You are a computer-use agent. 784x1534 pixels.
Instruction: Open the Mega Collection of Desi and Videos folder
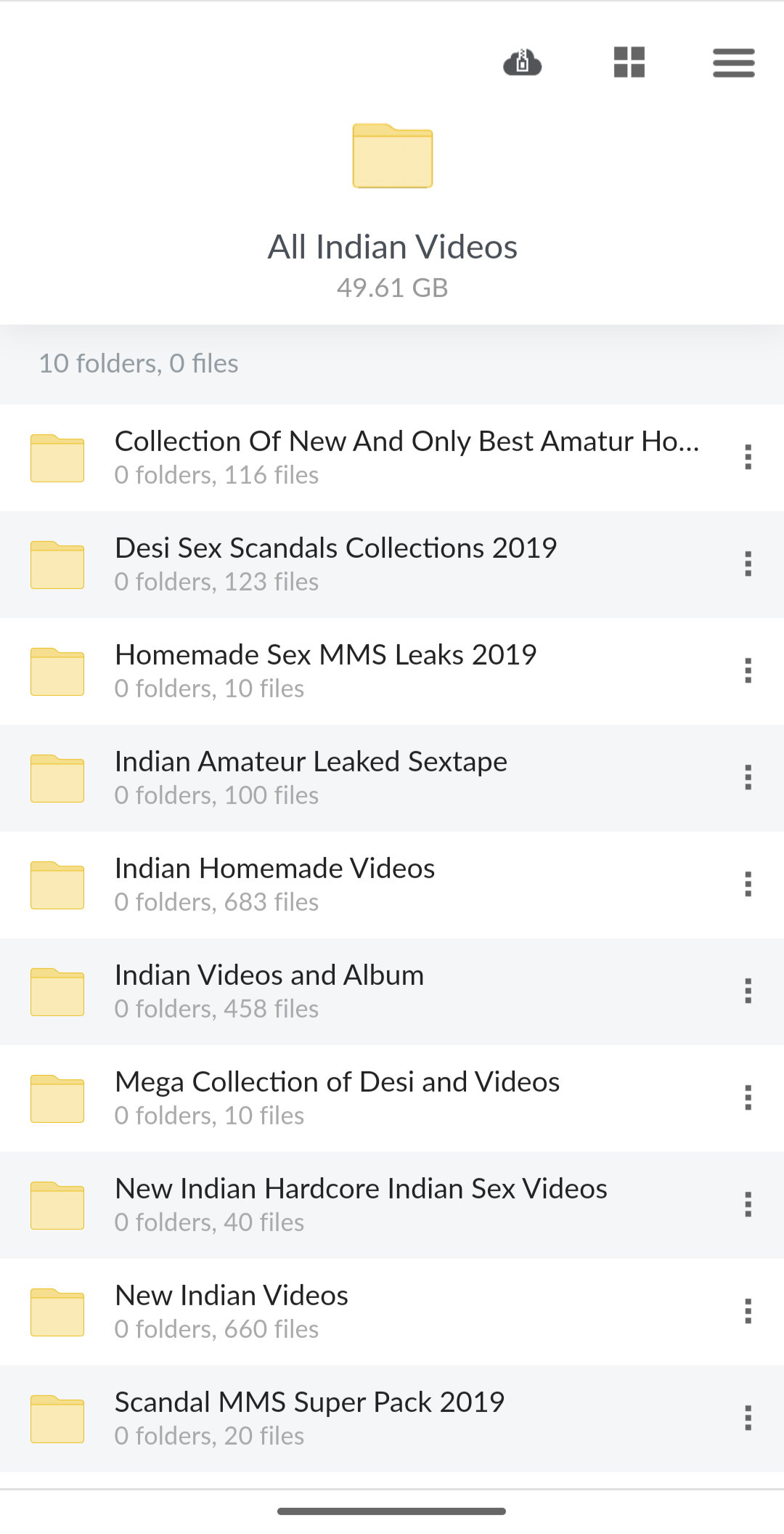tap(337, 1097)
